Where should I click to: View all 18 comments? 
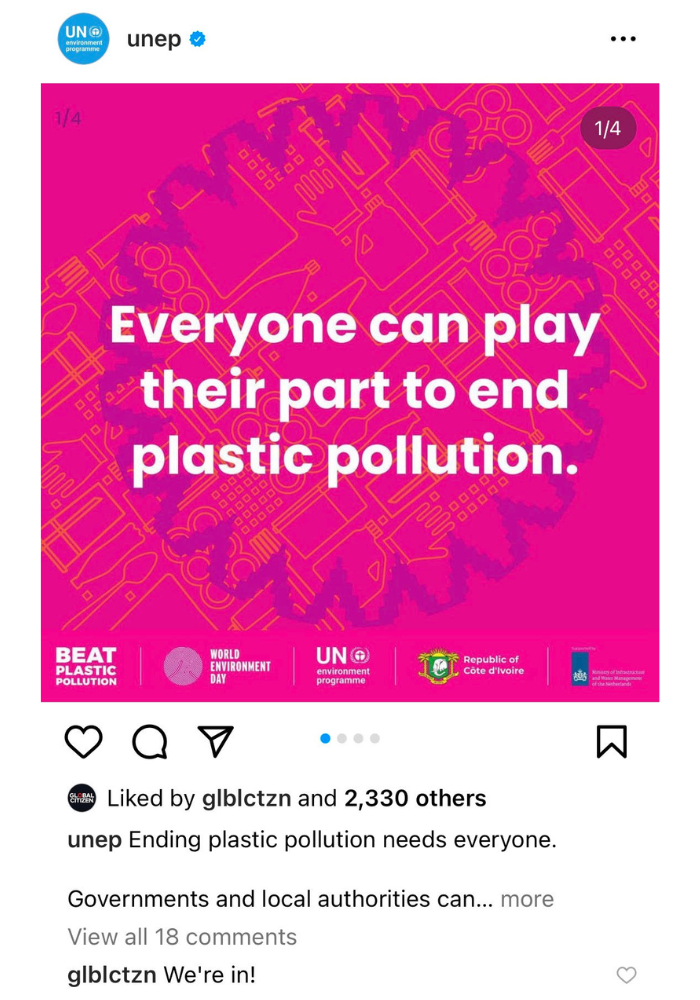(x=182, y=937)
